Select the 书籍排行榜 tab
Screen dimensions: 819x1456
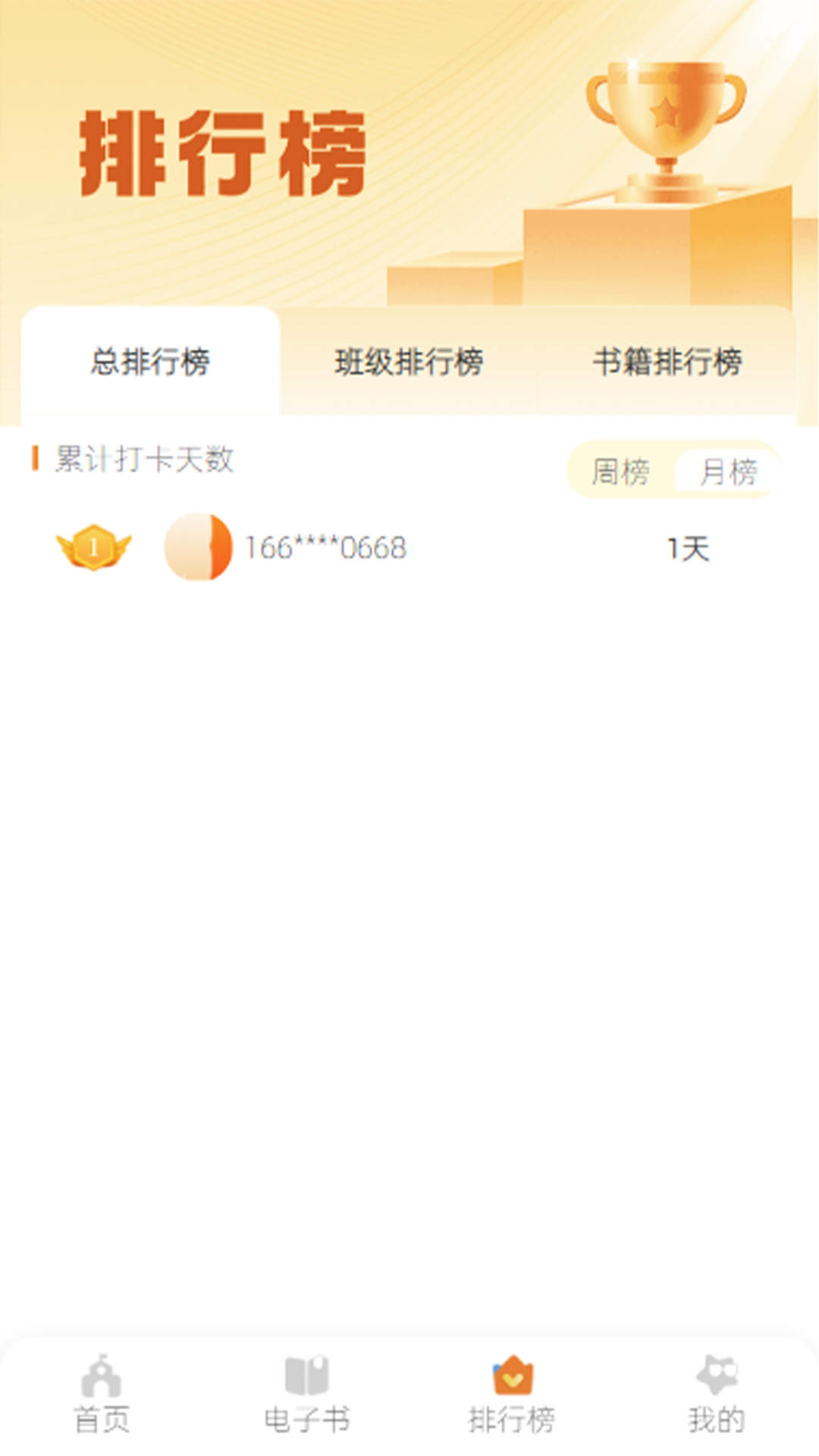667,362
